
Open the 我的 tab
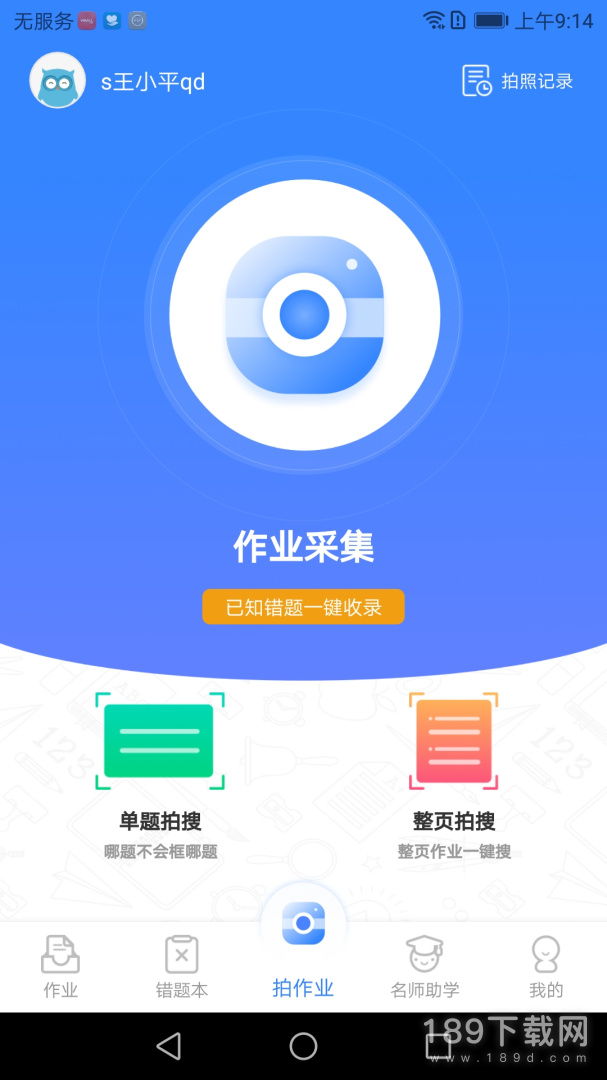point(546,966)
